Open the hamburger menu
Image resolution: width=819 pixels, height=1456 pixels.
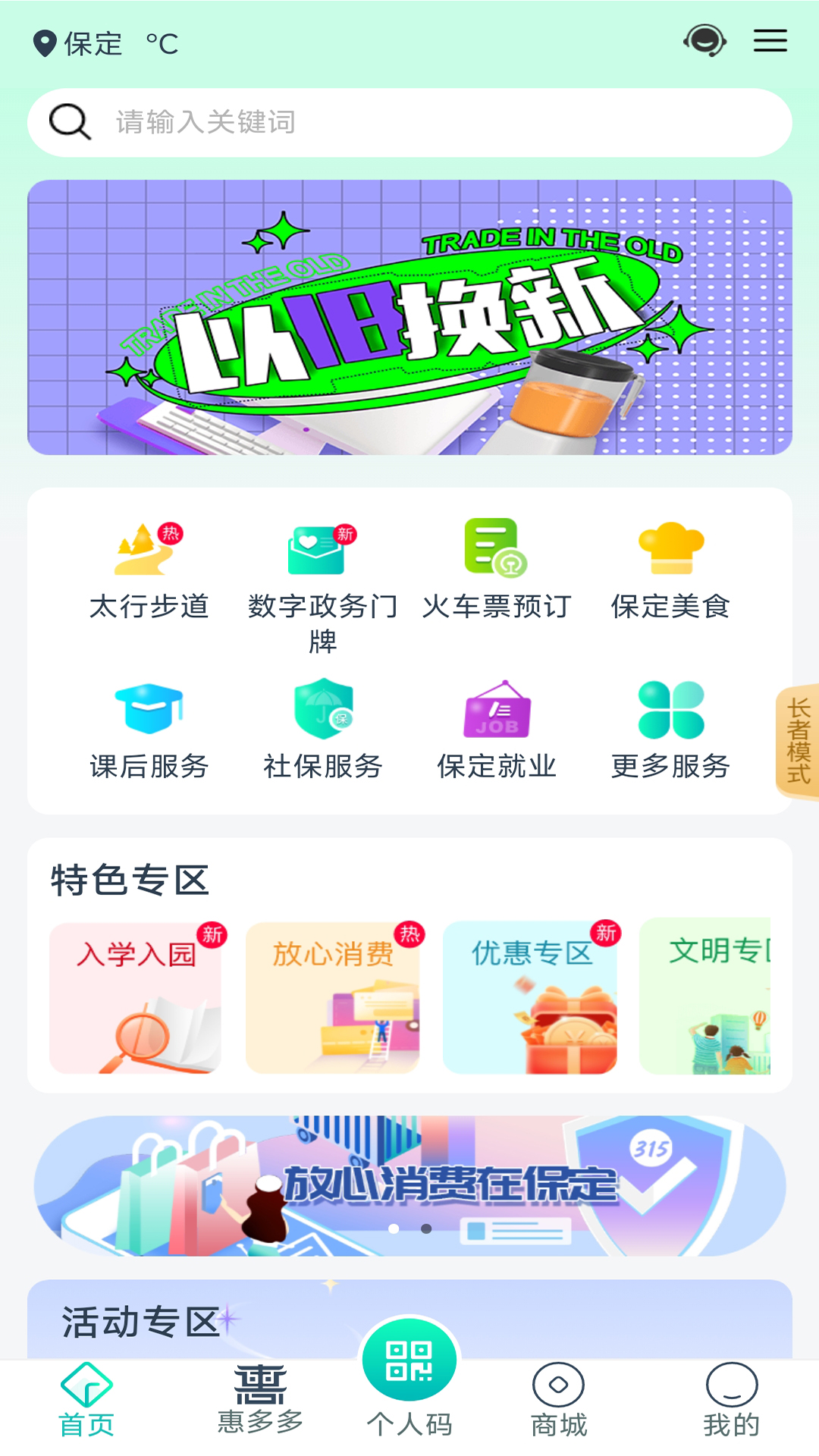770,41
